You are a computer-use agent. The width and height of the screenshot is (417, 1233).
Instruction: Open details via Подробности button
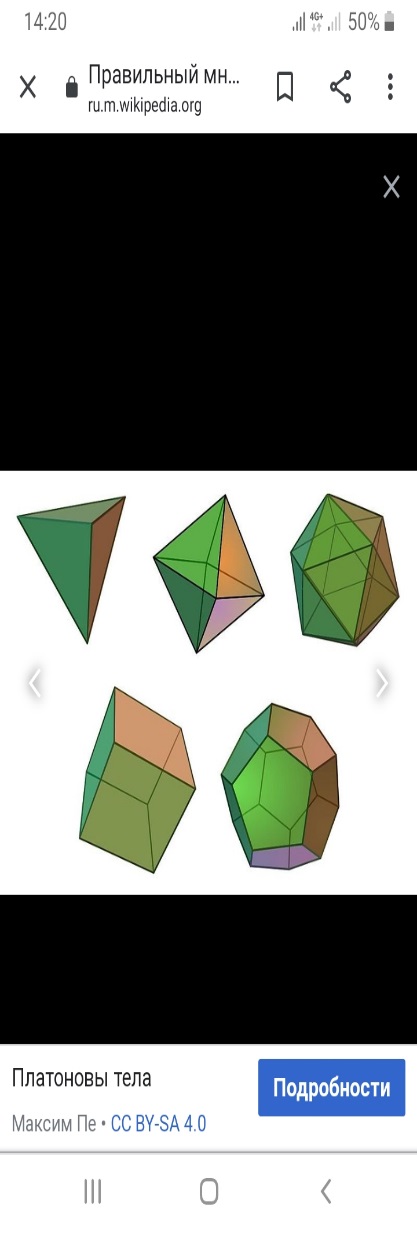[331, 1088]
